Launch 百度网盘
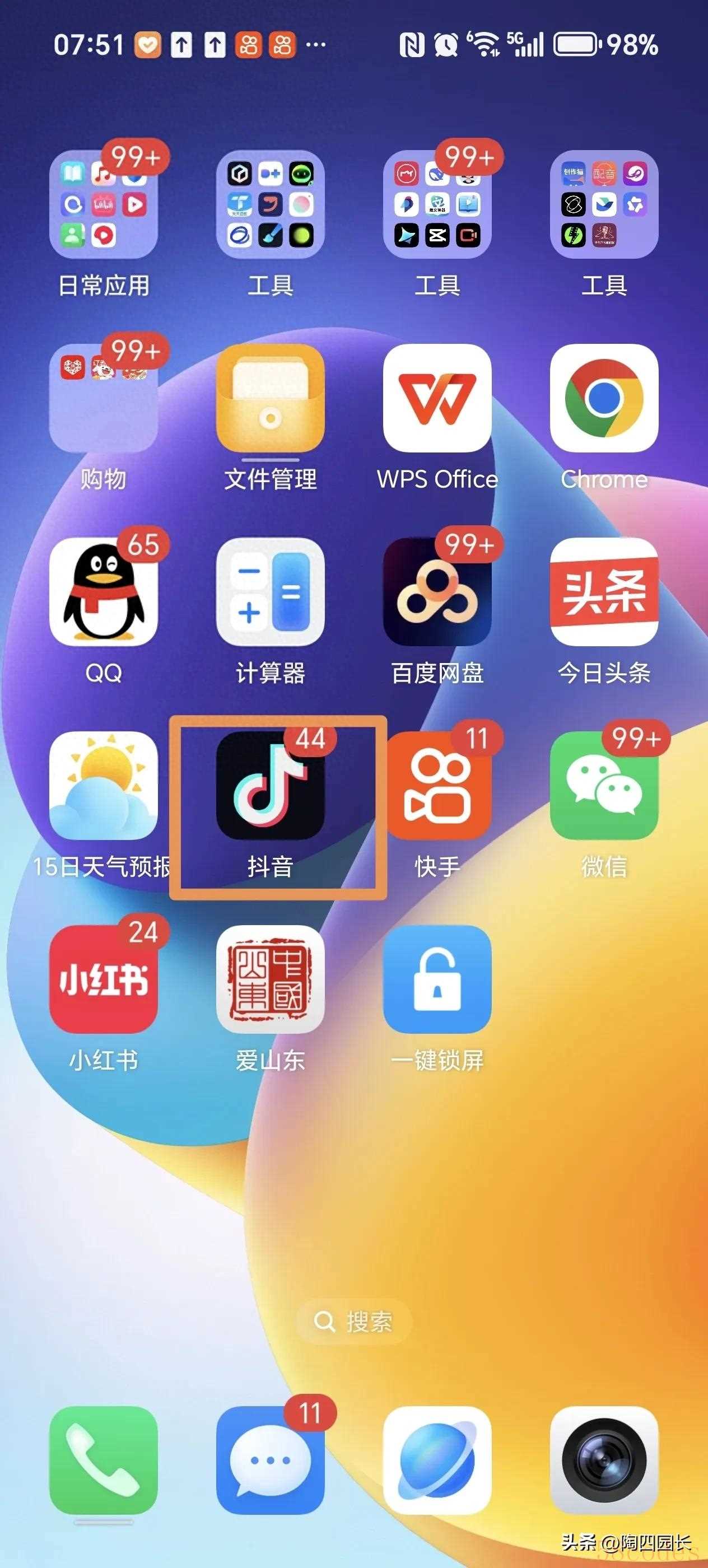Screen dimensions: 708x1568 (x=437, y=592)
